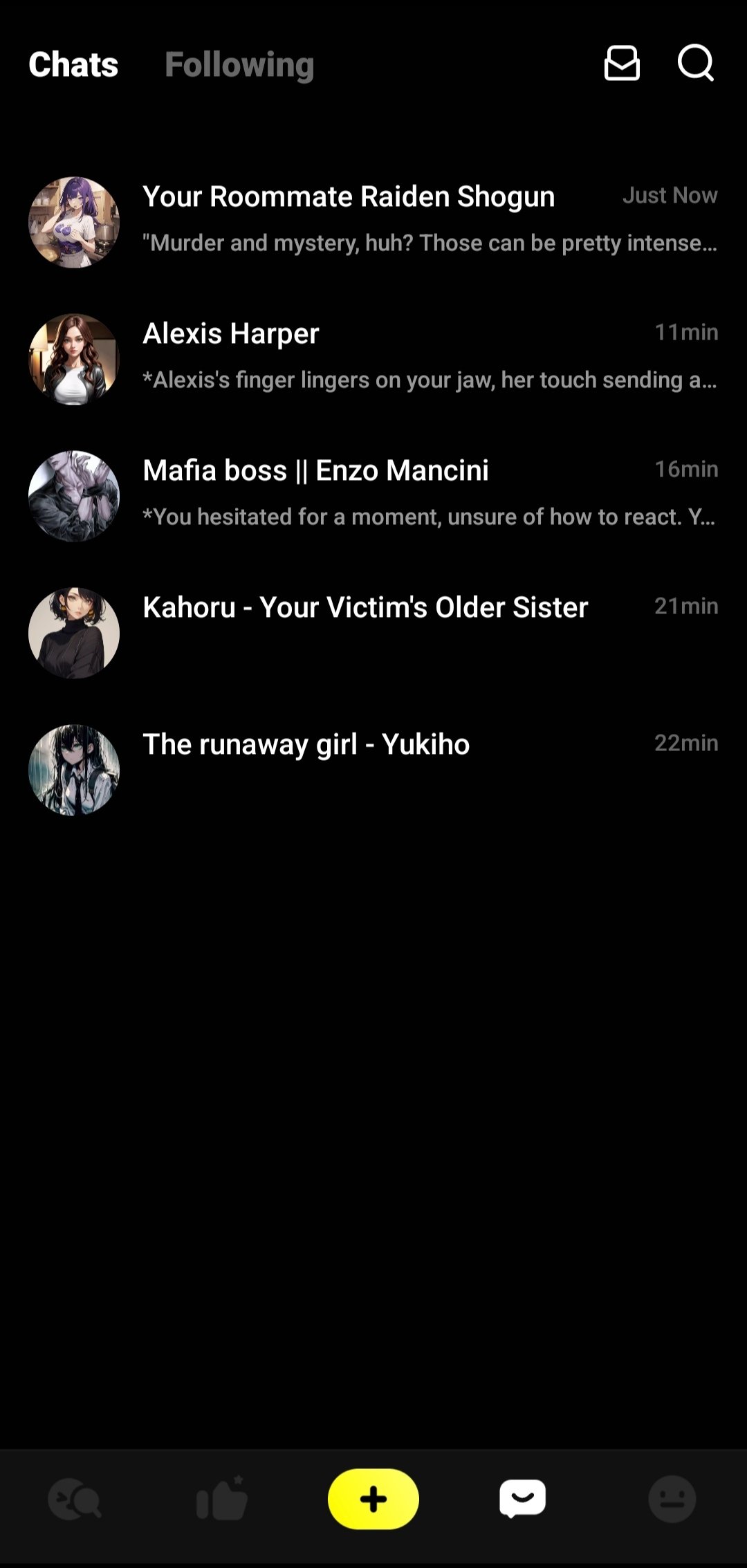Select the chat bubble tab in bottom bar
The height and width of the screenshot is (1568, 747).
[523, 1499]
